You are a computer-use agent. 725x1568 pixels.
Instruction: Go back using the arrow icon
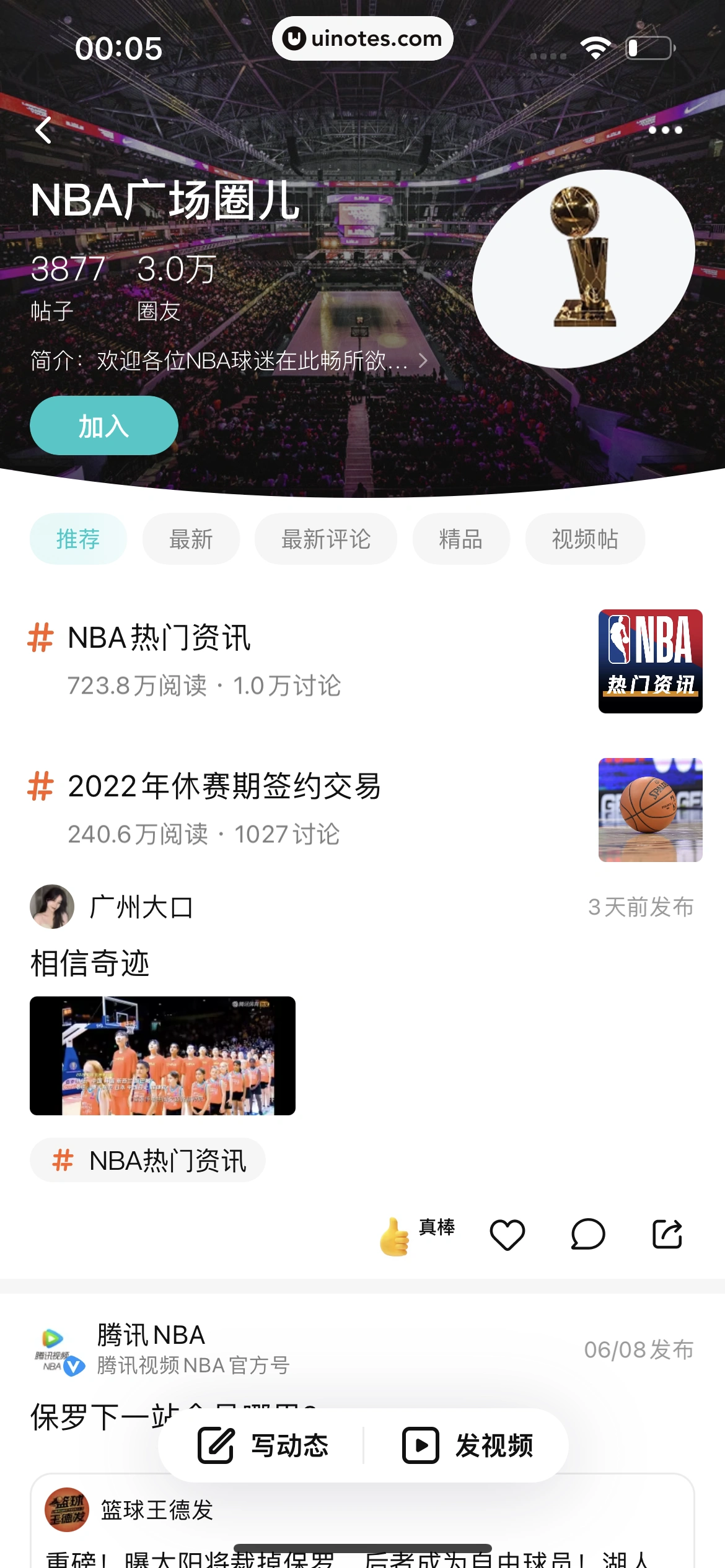point(43,130)
